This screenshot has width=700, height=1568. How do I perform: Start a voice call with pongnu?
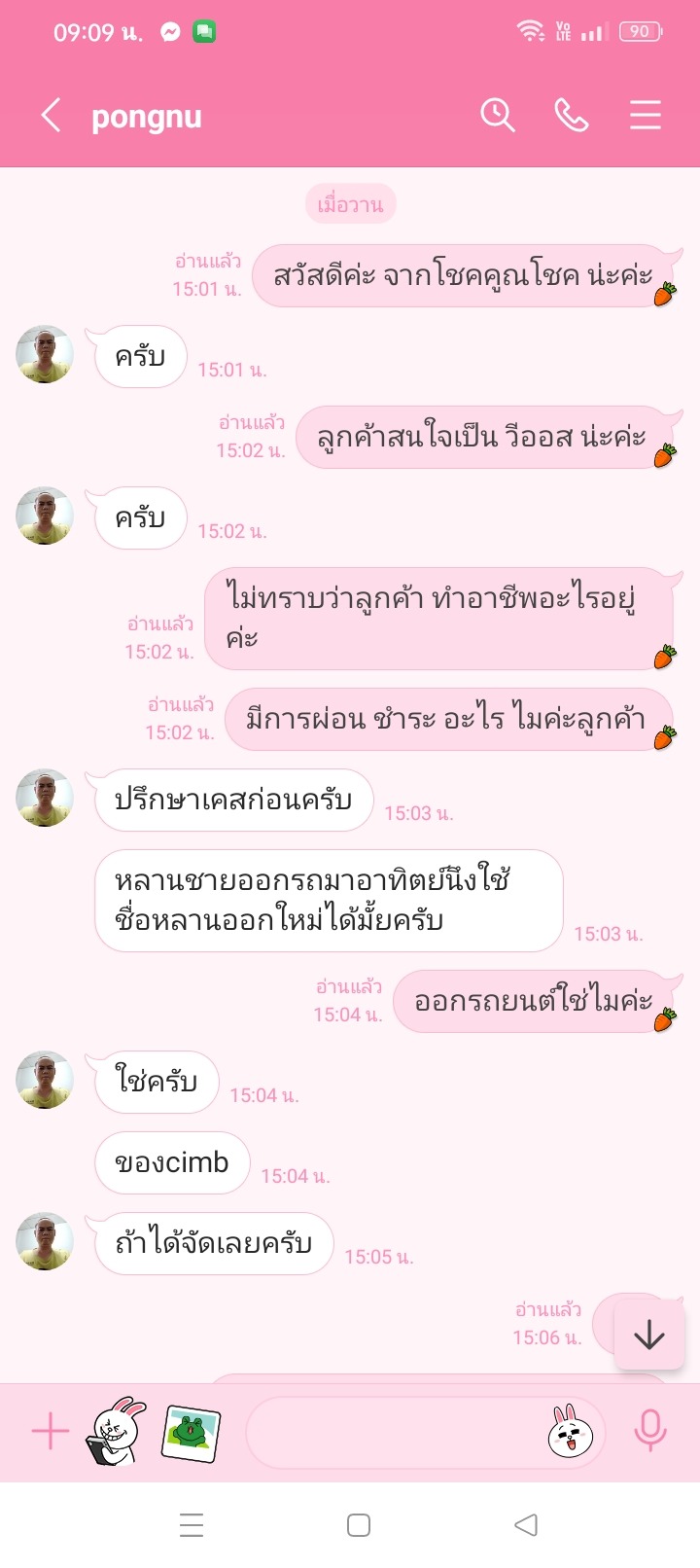point(571,116)
